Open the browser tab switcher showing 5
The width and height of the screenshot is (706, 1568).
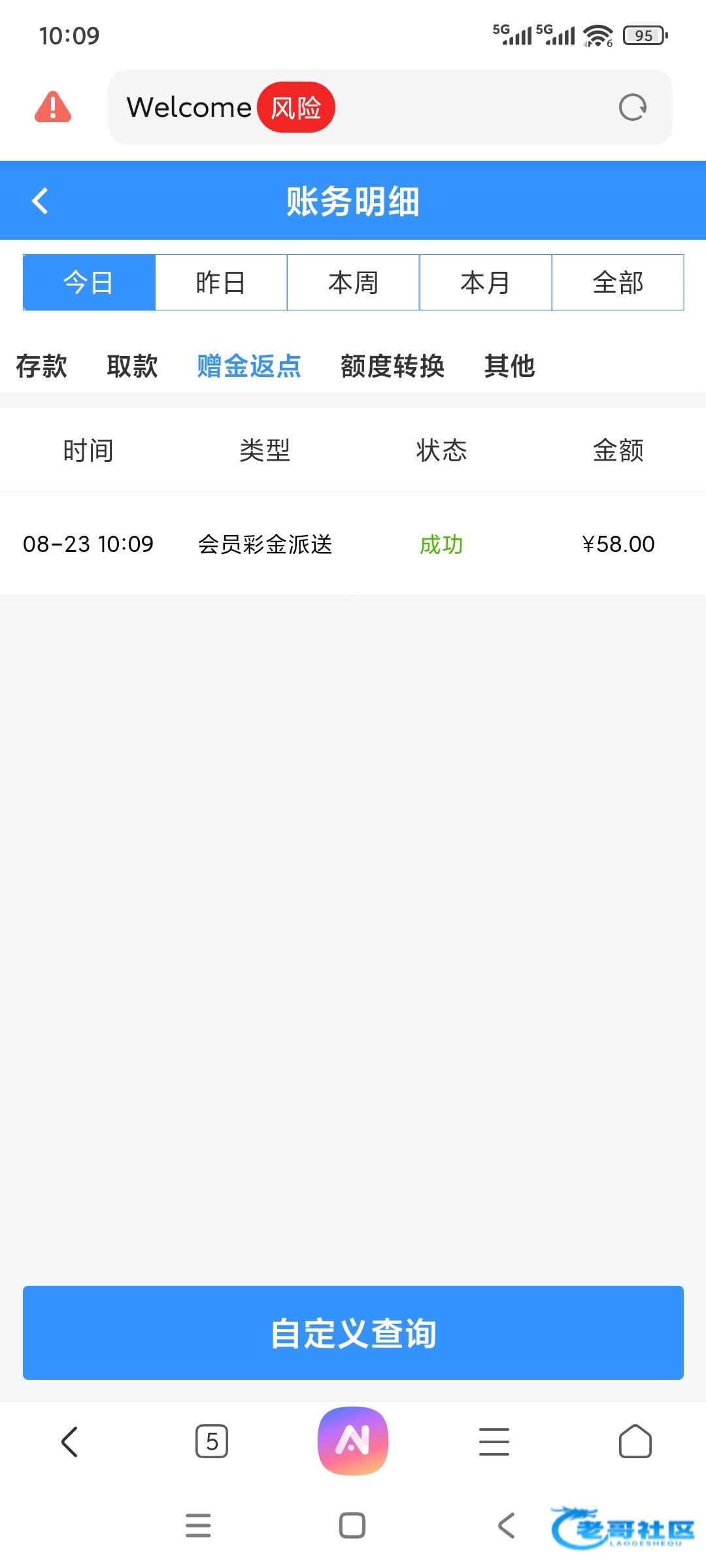[212, 1441]
